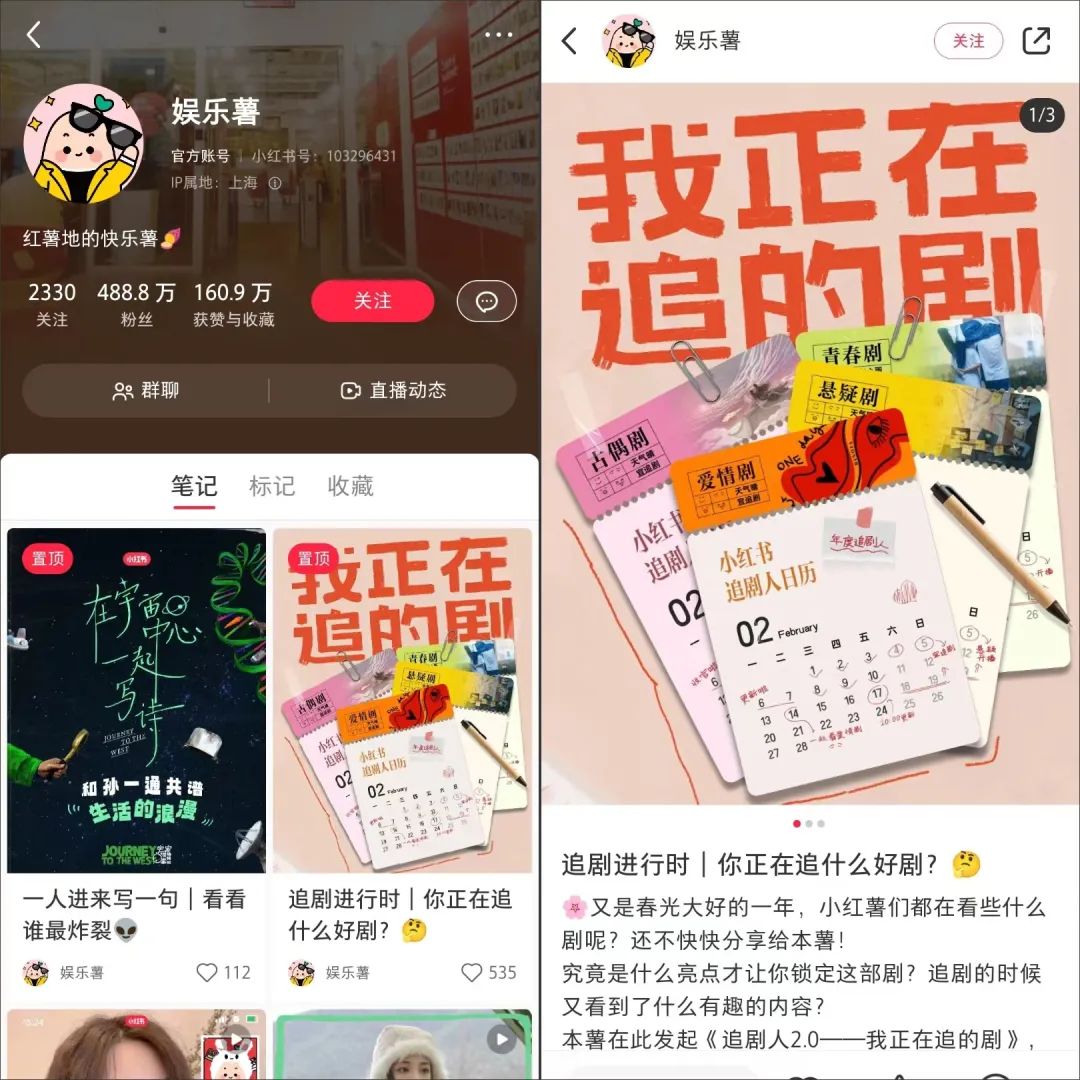The image size is (1080, 1080).
Task: Switch to the 标记 tab
Action: point(272,486)
